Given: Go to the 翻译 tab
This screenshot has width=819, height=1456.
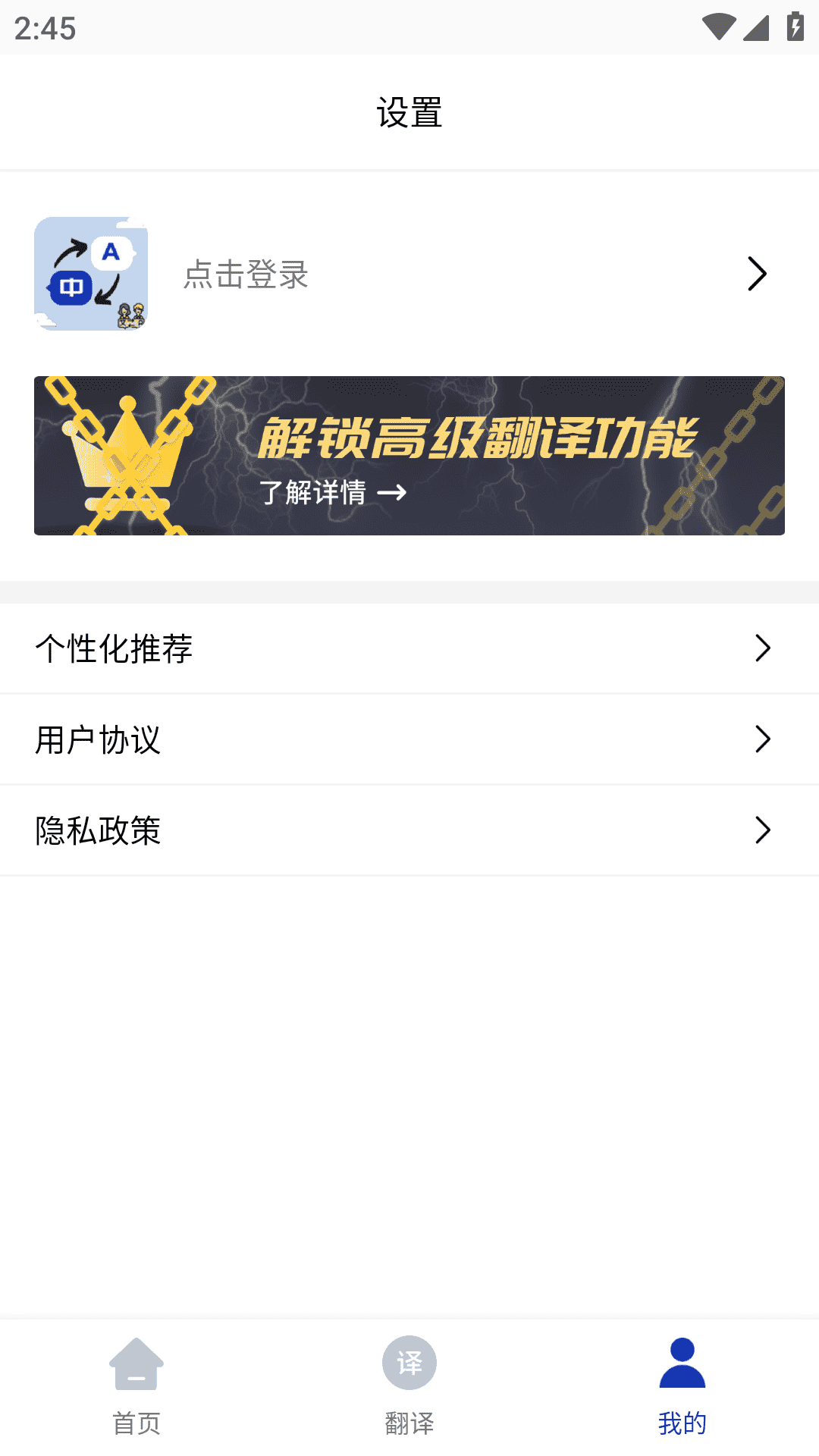Looking at the screenshot, I should [409, 1386].
